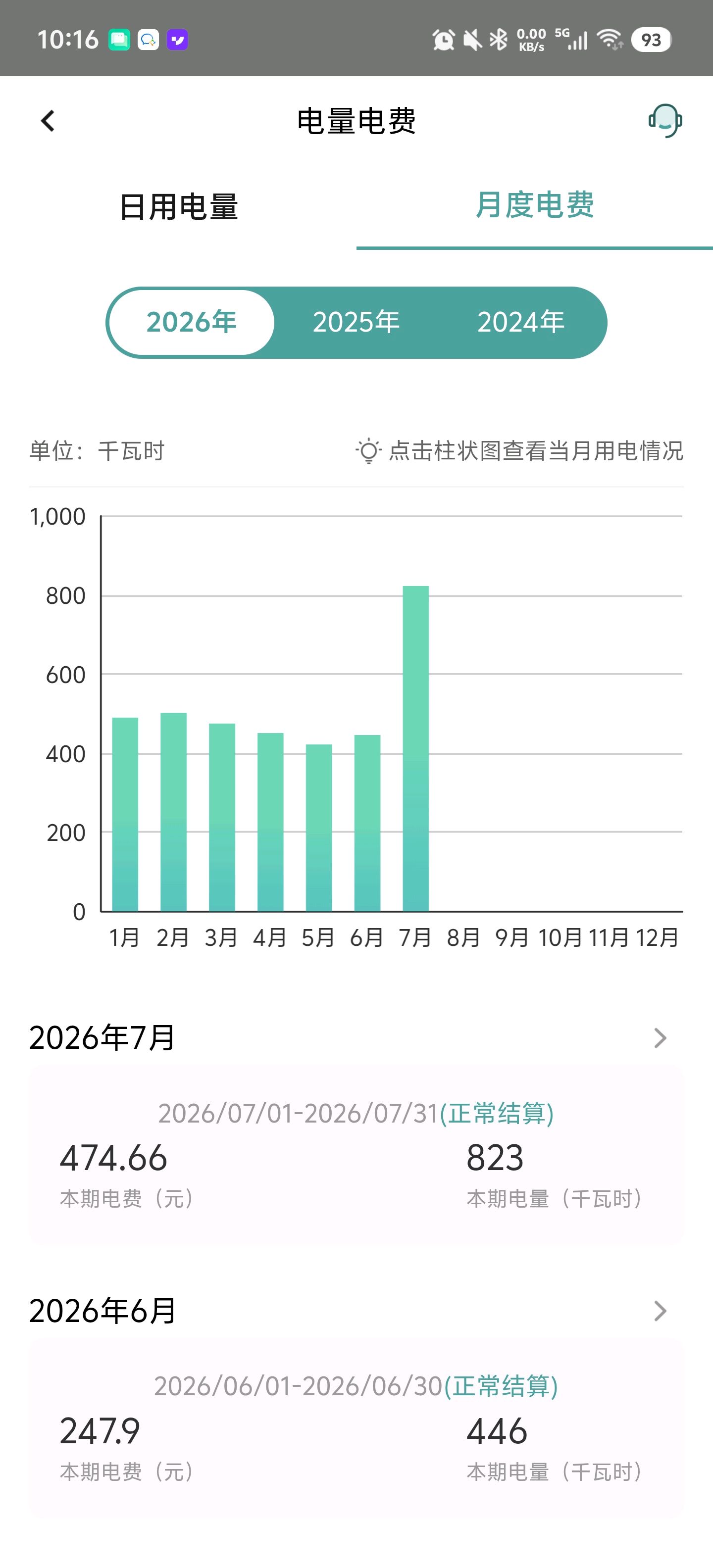Image resolution: width=713 pixels, height=1568 pixels.
Task: Switch to the 2025年 year segment
Action: pos(356,322)
